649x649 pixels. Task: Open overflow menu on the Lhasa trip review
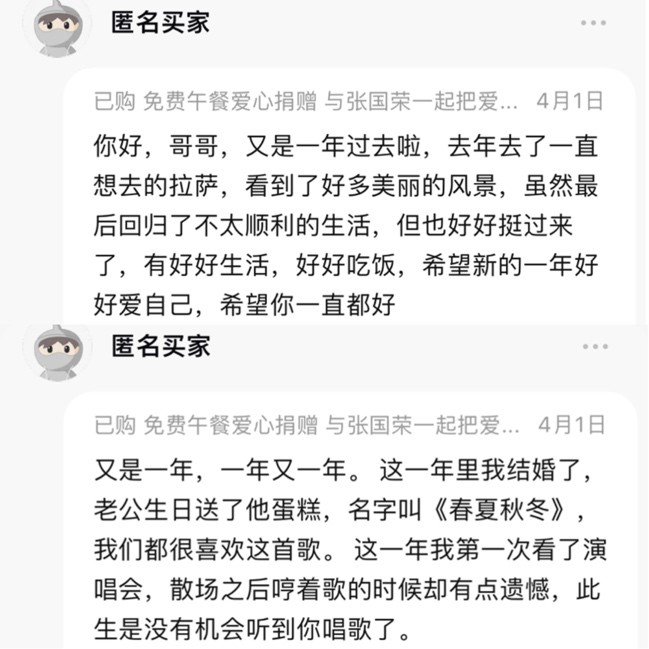pos(593,22)
